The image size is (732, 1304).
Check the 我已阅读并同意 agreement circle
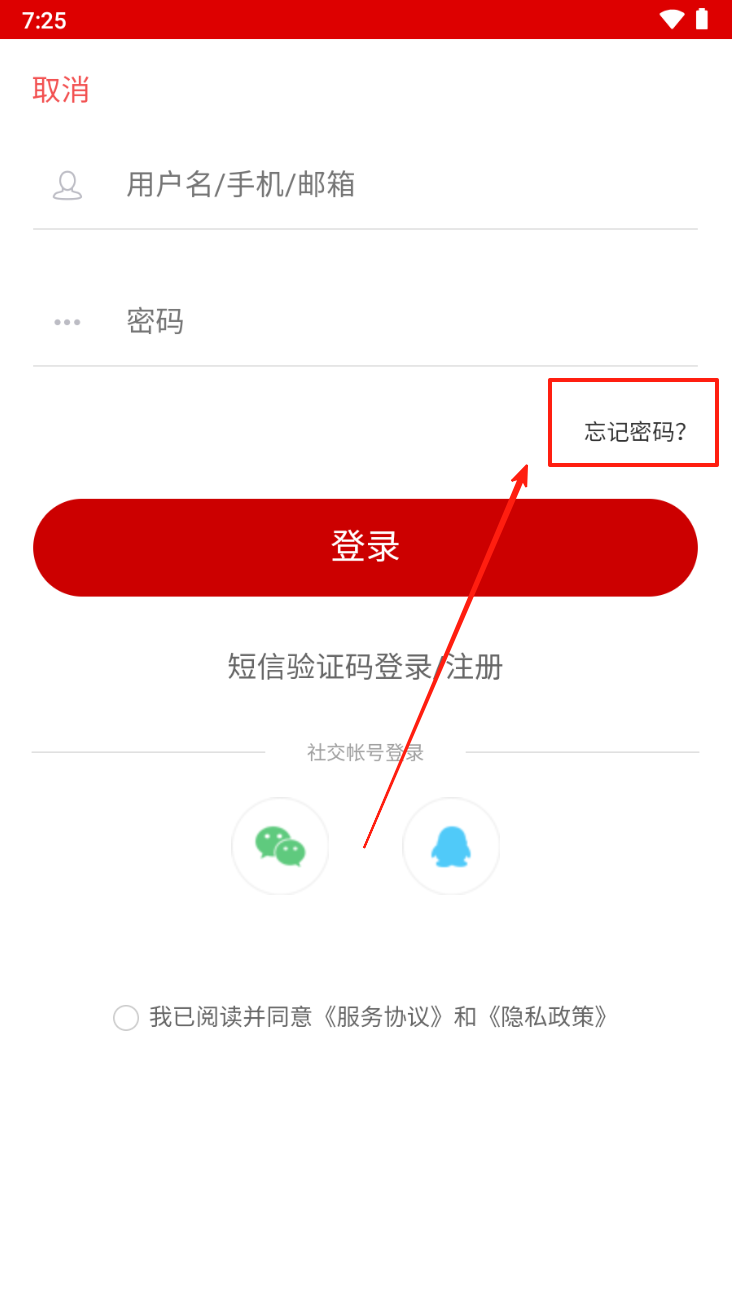tap(126, 1018)
